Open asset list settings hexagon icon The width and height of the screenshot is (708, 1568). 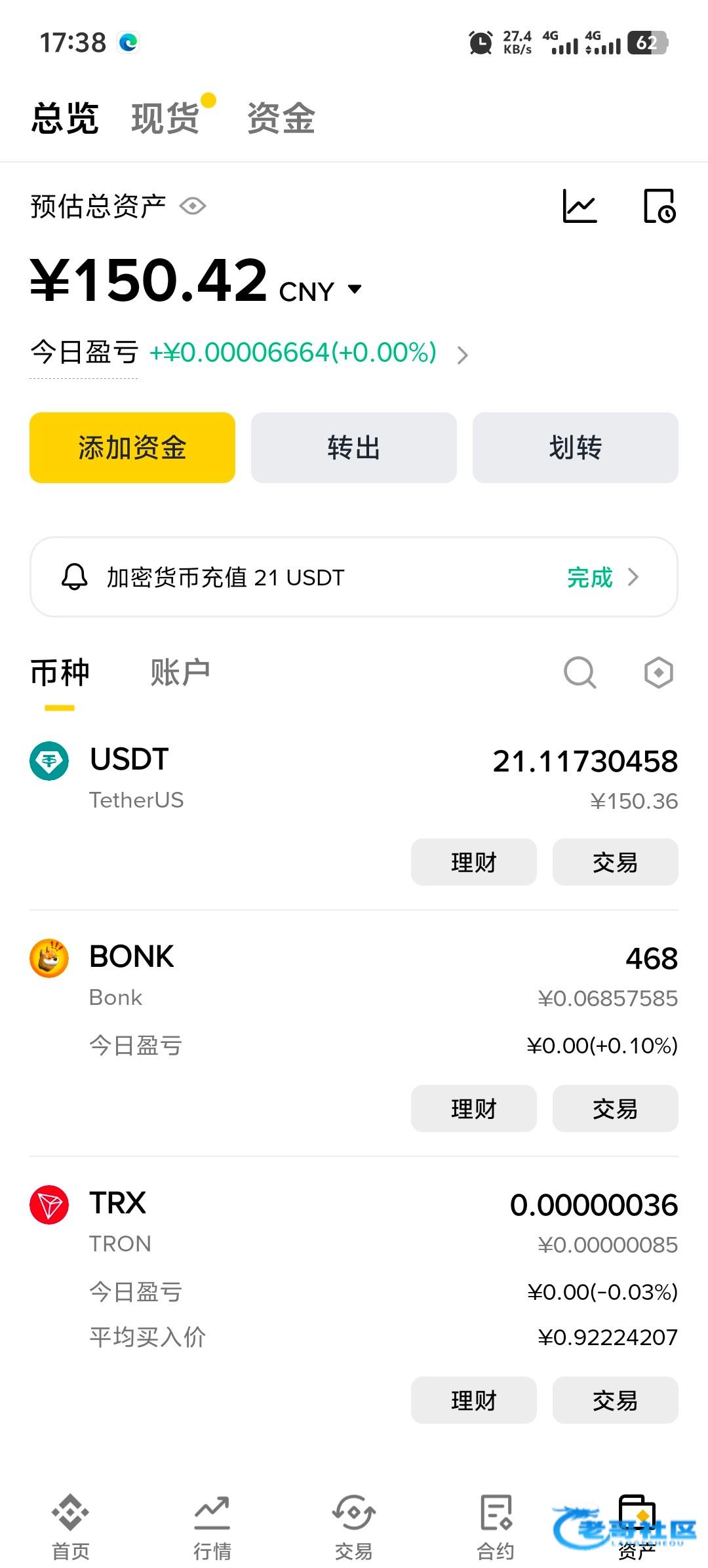tap(658, 673)
